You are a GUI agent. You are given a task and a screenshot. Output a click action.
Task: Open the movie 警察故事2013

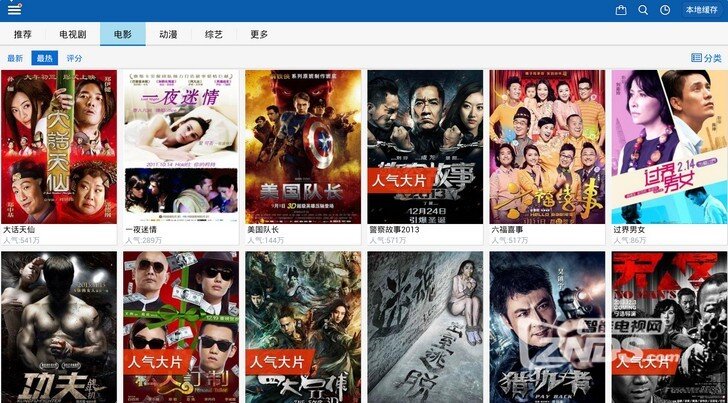(424, 146)
